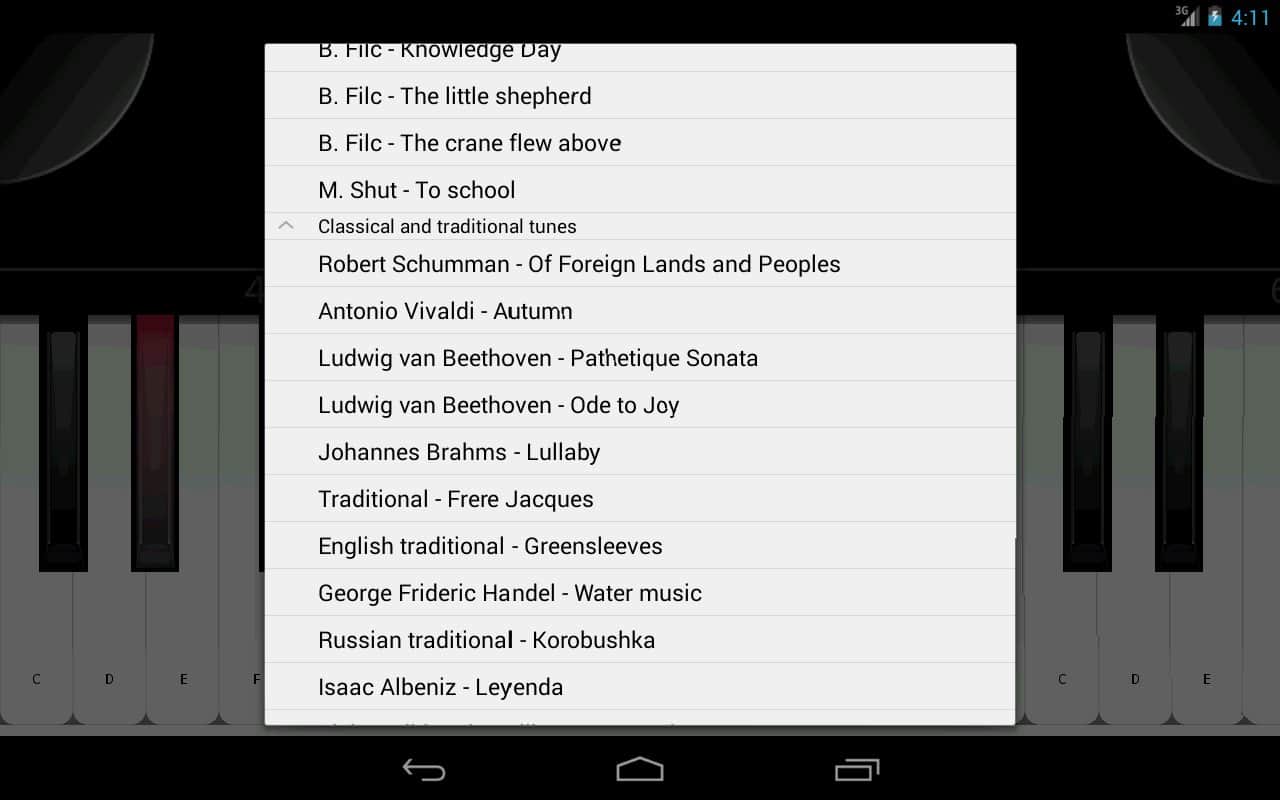Go to the home screen
This screenshot has height=800, width=1280.
pos(640,769)
